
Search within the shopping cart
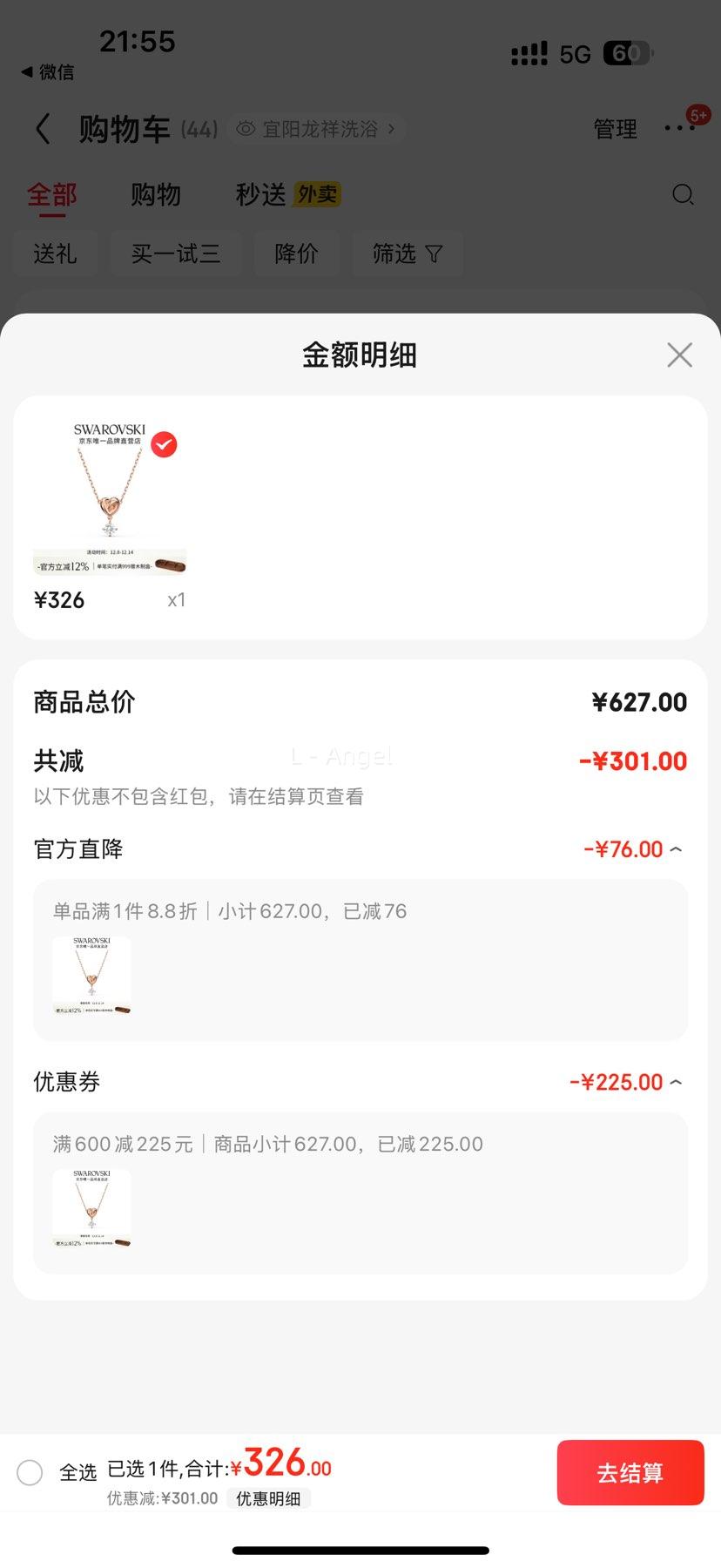(x=683, y=194)
